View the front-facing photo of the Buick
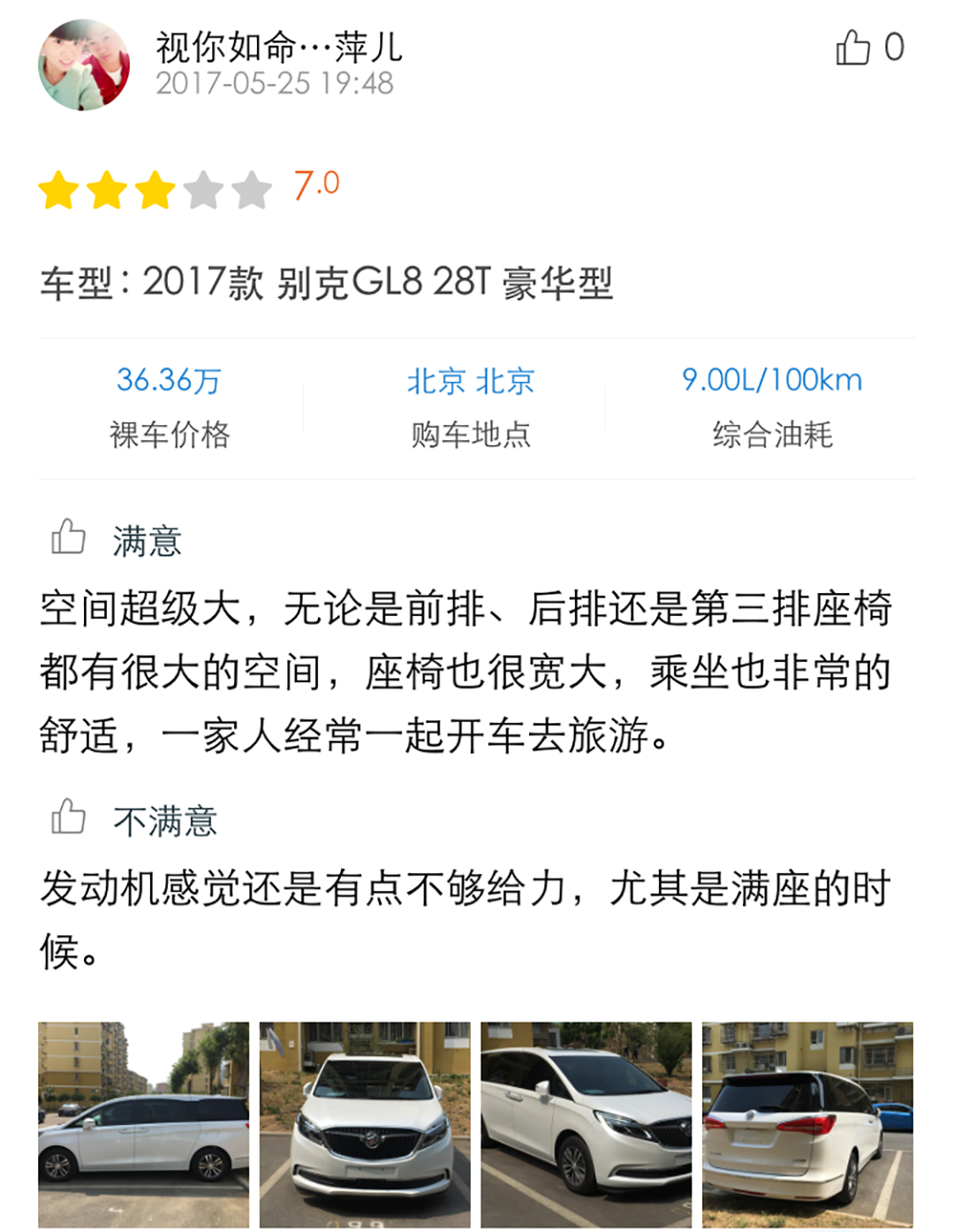 coord(365,1124)
